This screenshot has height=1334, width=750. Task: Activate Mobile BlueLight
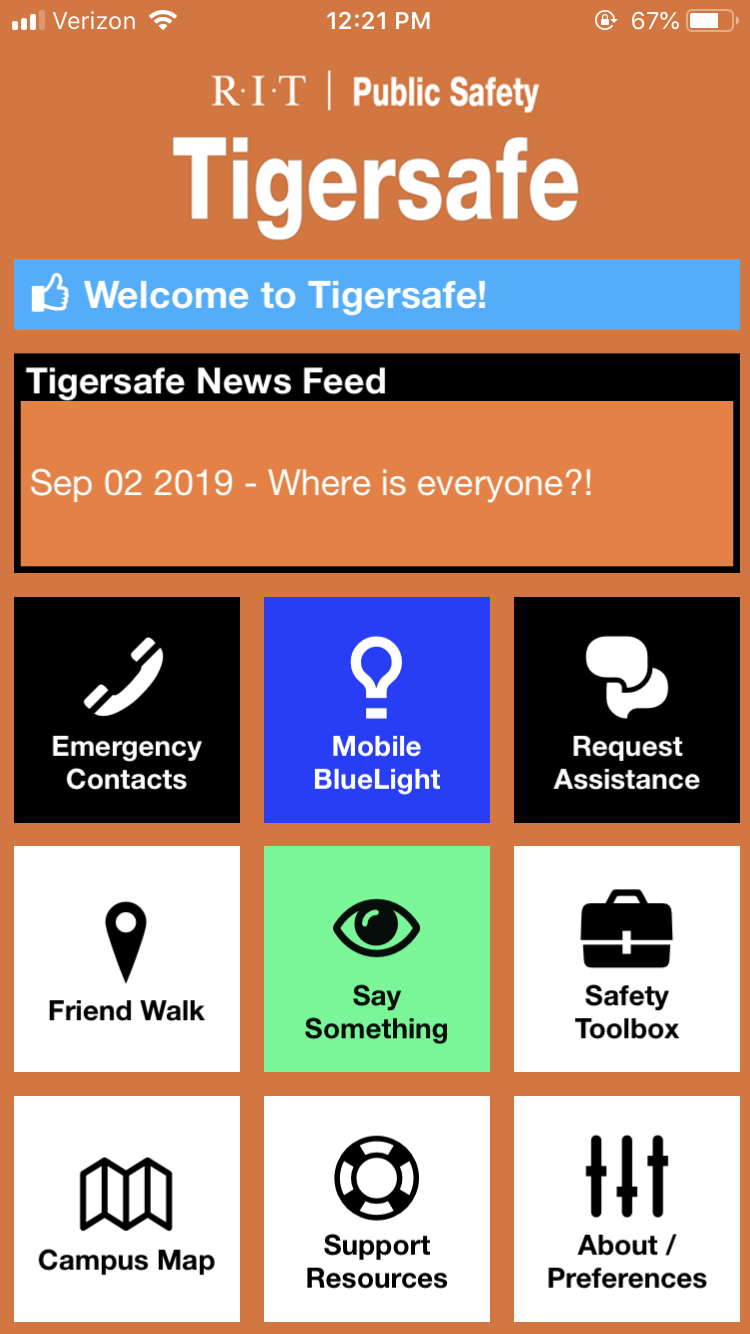tap(377, 710)
